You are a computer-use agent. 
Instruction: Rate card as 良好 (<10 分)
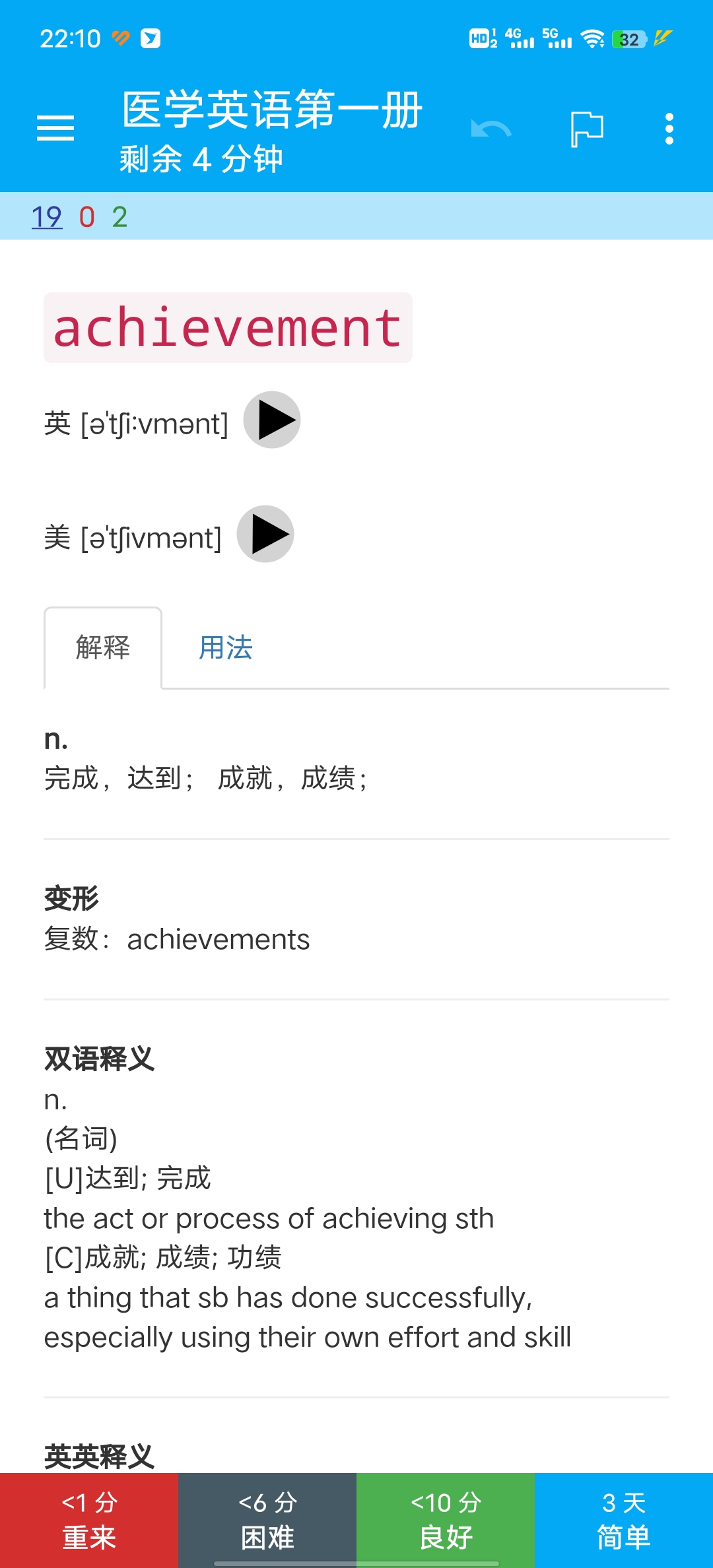(x=446, y=1520)
